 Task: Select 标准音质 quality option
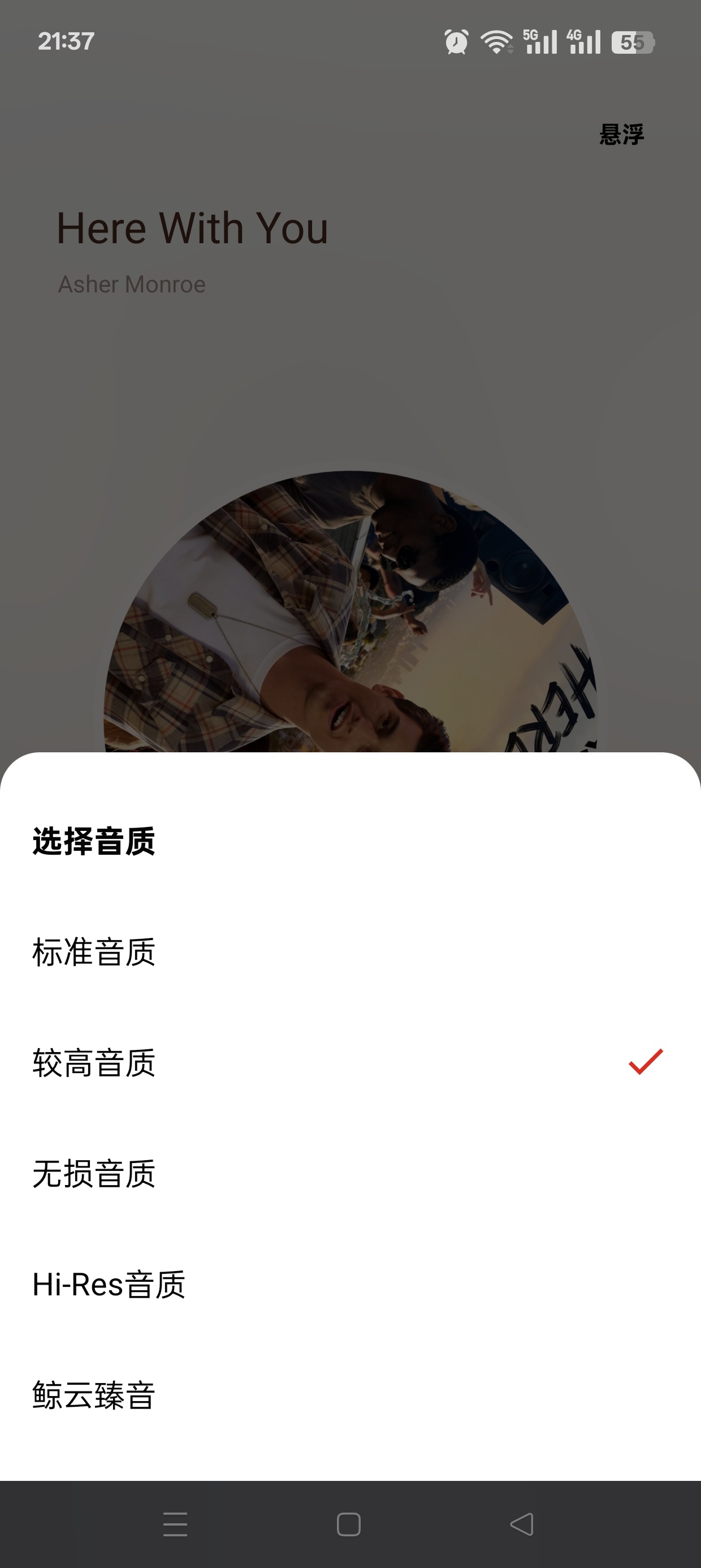350,952
